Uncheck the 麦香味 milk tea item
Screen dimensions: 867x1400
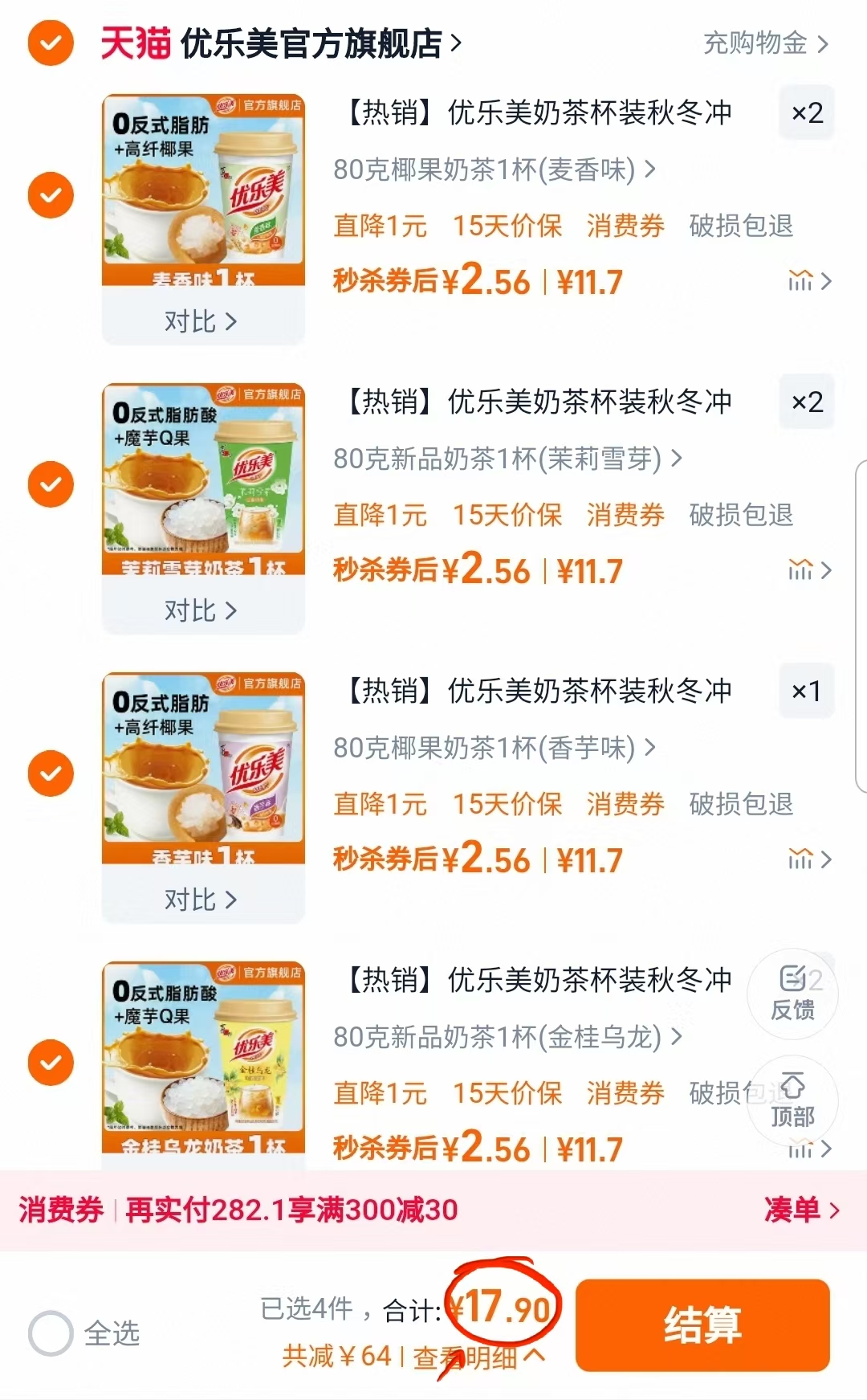point(50,195)
